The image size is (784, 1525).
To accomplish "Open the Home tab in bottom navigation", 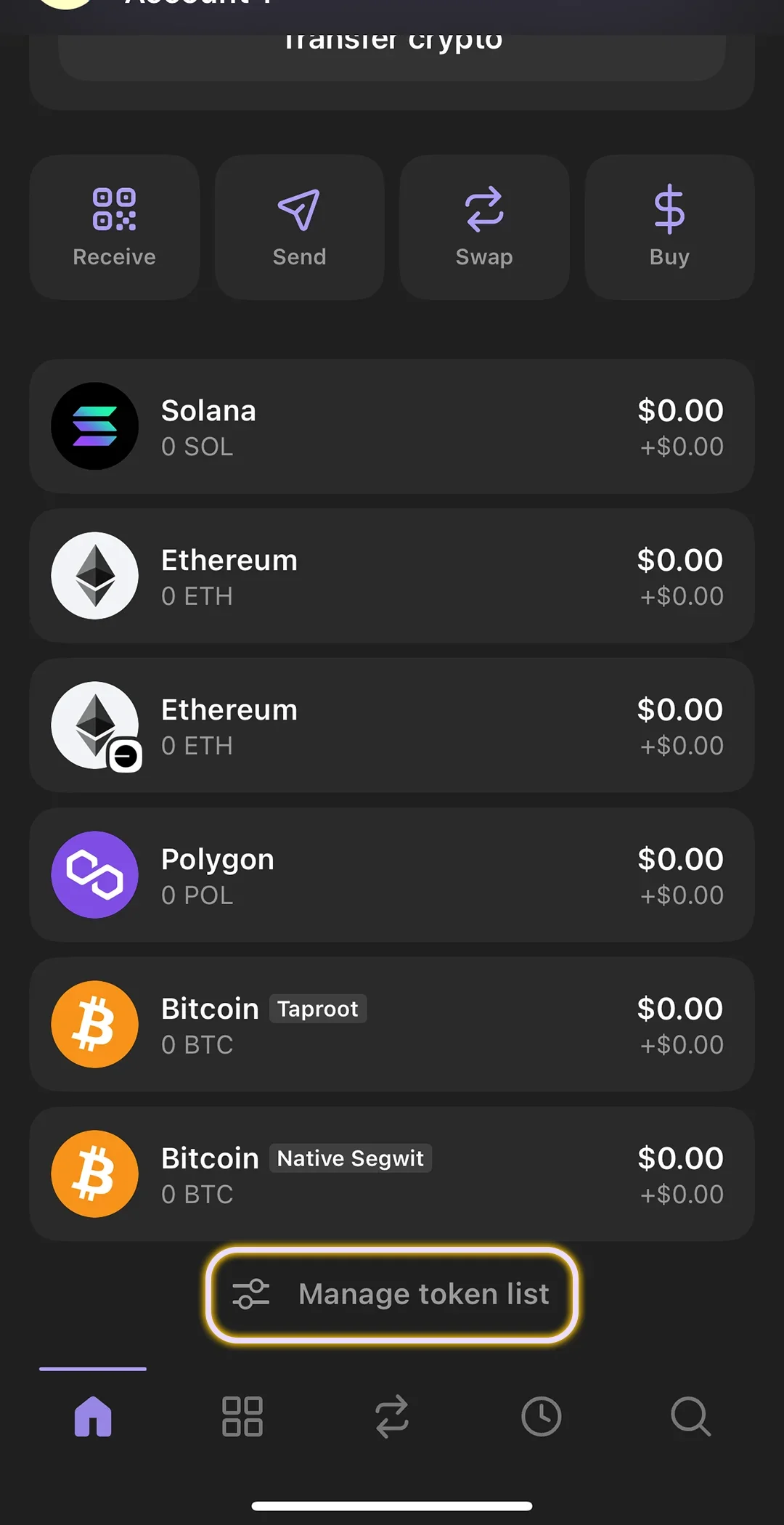I will 91,1416.
